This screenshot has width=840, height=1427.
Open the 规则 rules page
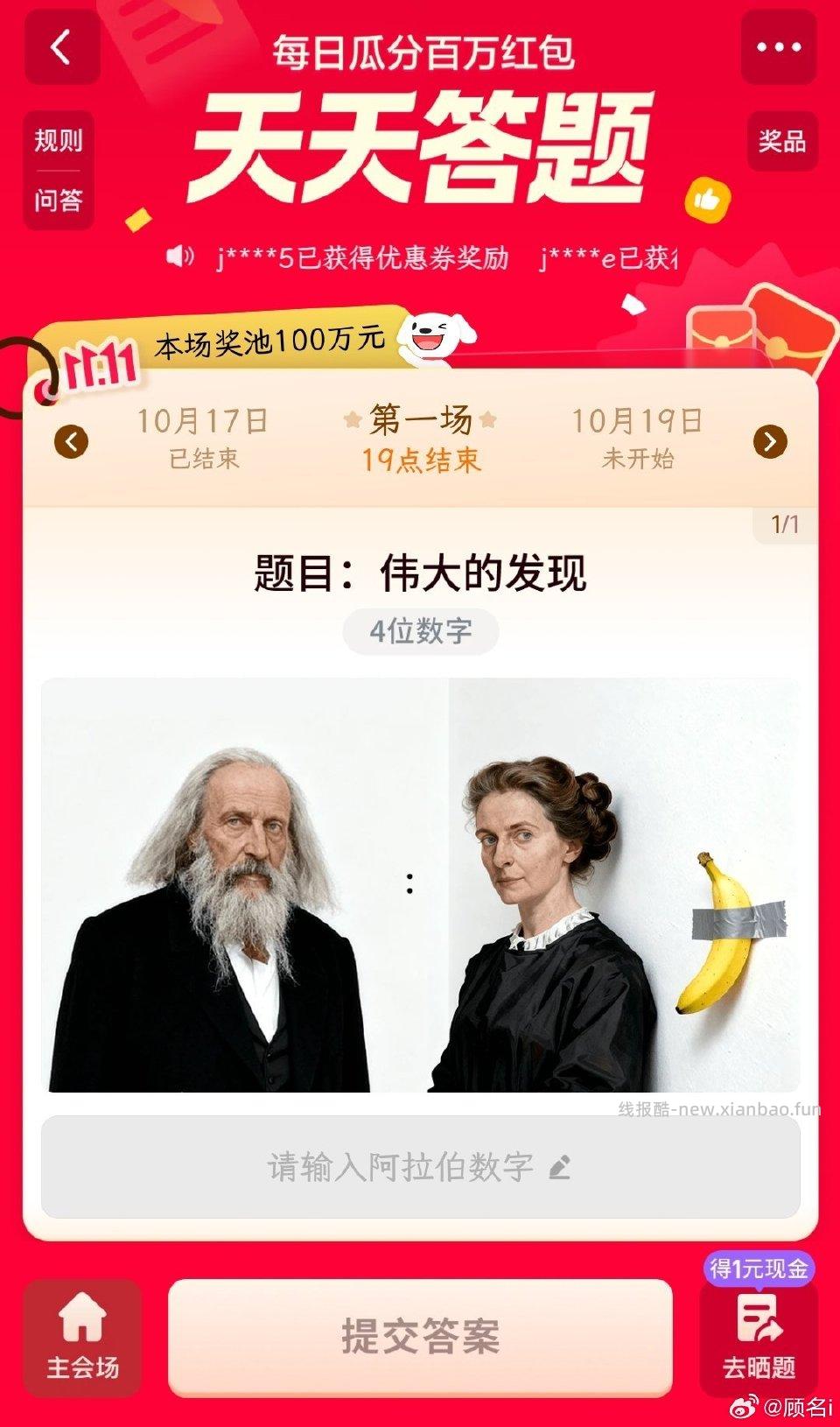[x=58, y=140]
